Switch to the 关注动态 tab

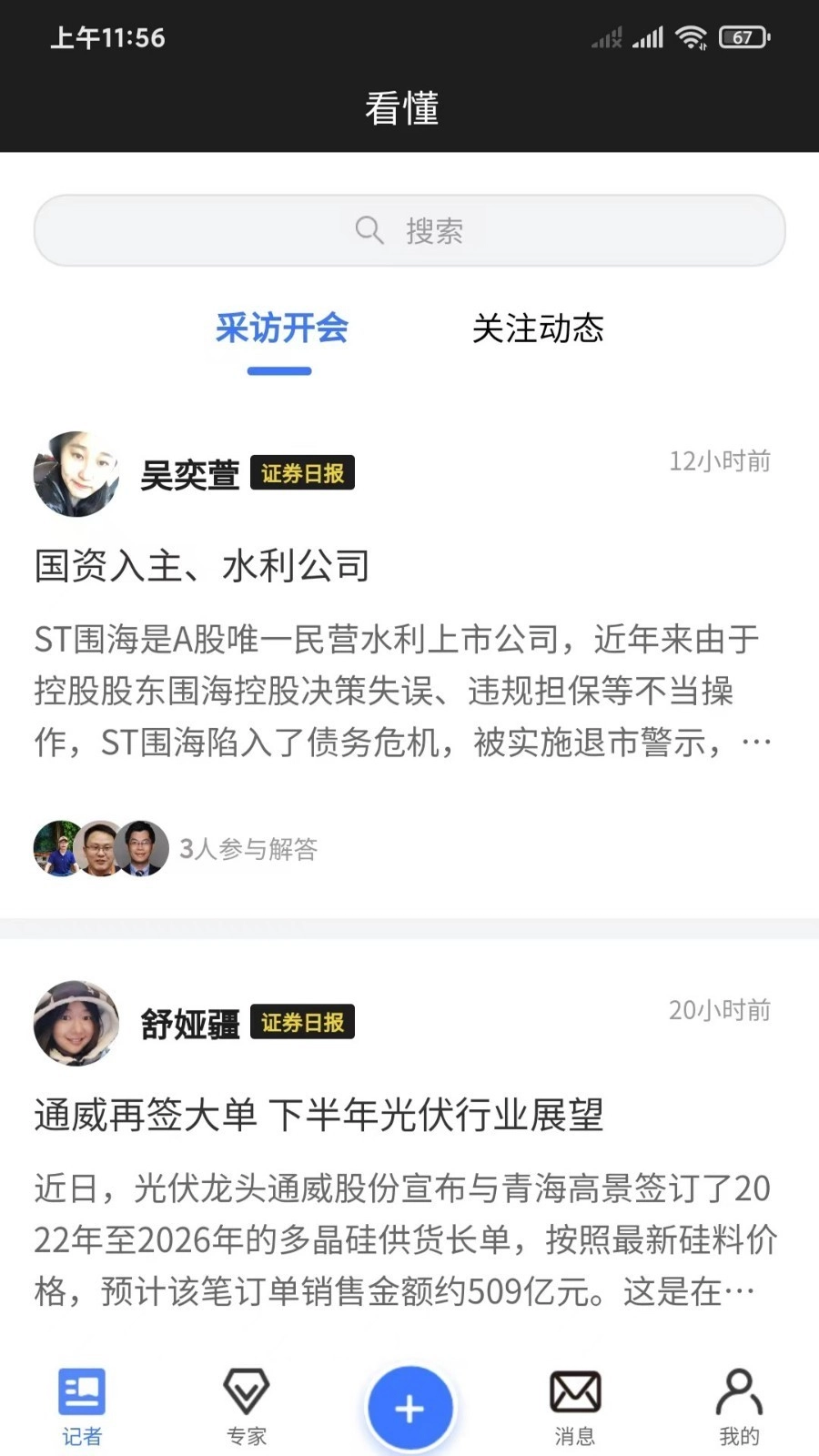pyautogui.click(x=537, y=329)
